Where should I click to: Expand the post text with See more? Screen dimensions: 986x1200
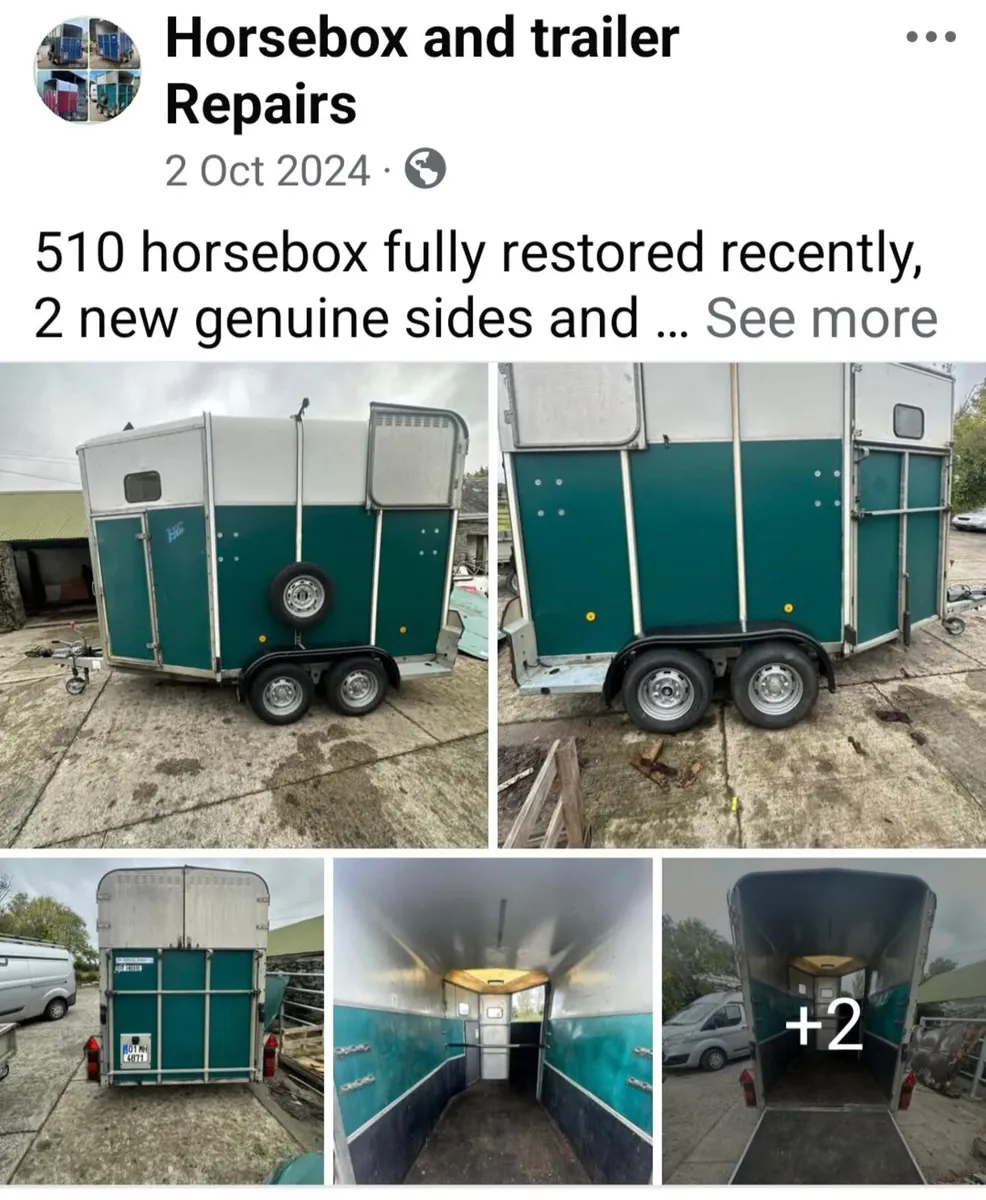point(821,318)
